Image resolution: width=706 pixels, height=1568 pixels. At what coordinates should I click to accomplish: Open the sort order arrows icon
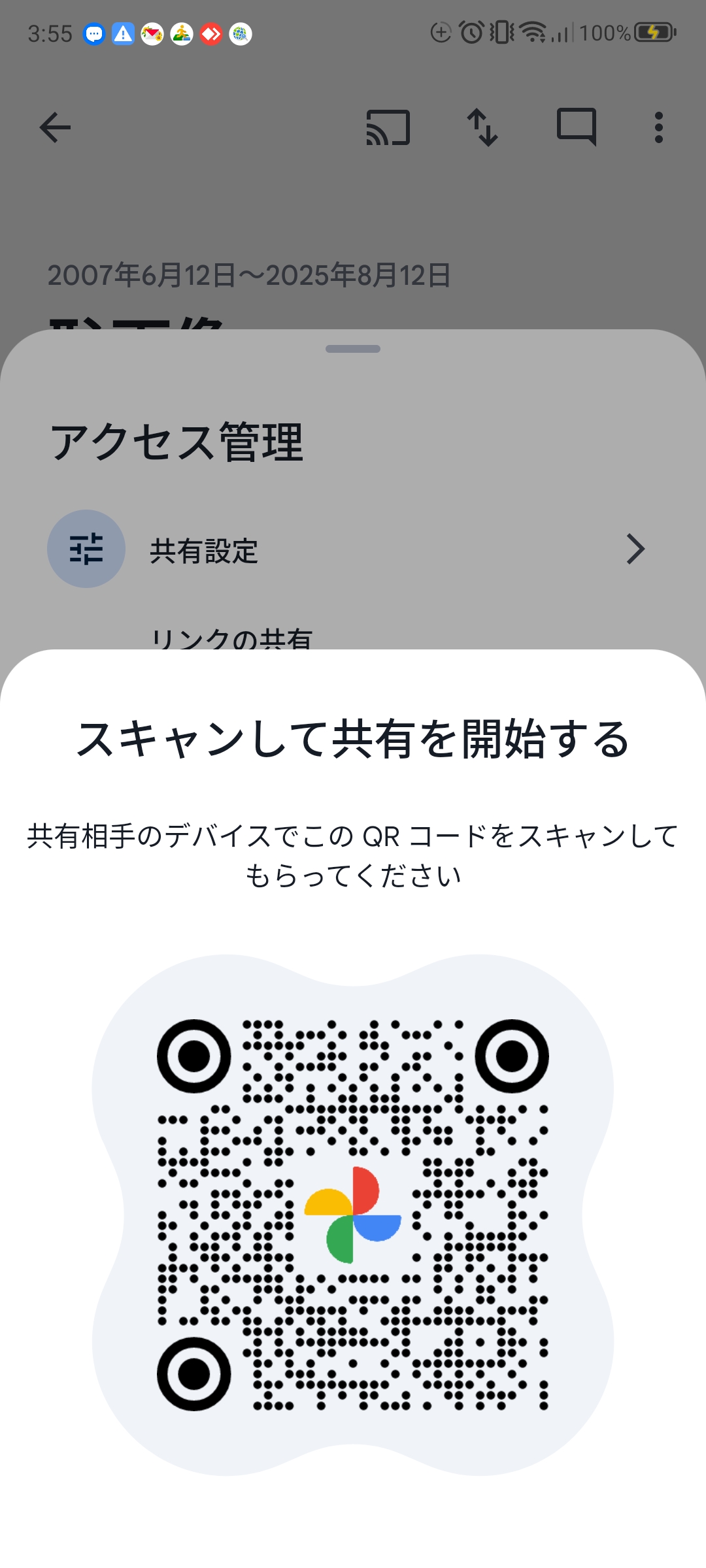[x=482, y=127]
